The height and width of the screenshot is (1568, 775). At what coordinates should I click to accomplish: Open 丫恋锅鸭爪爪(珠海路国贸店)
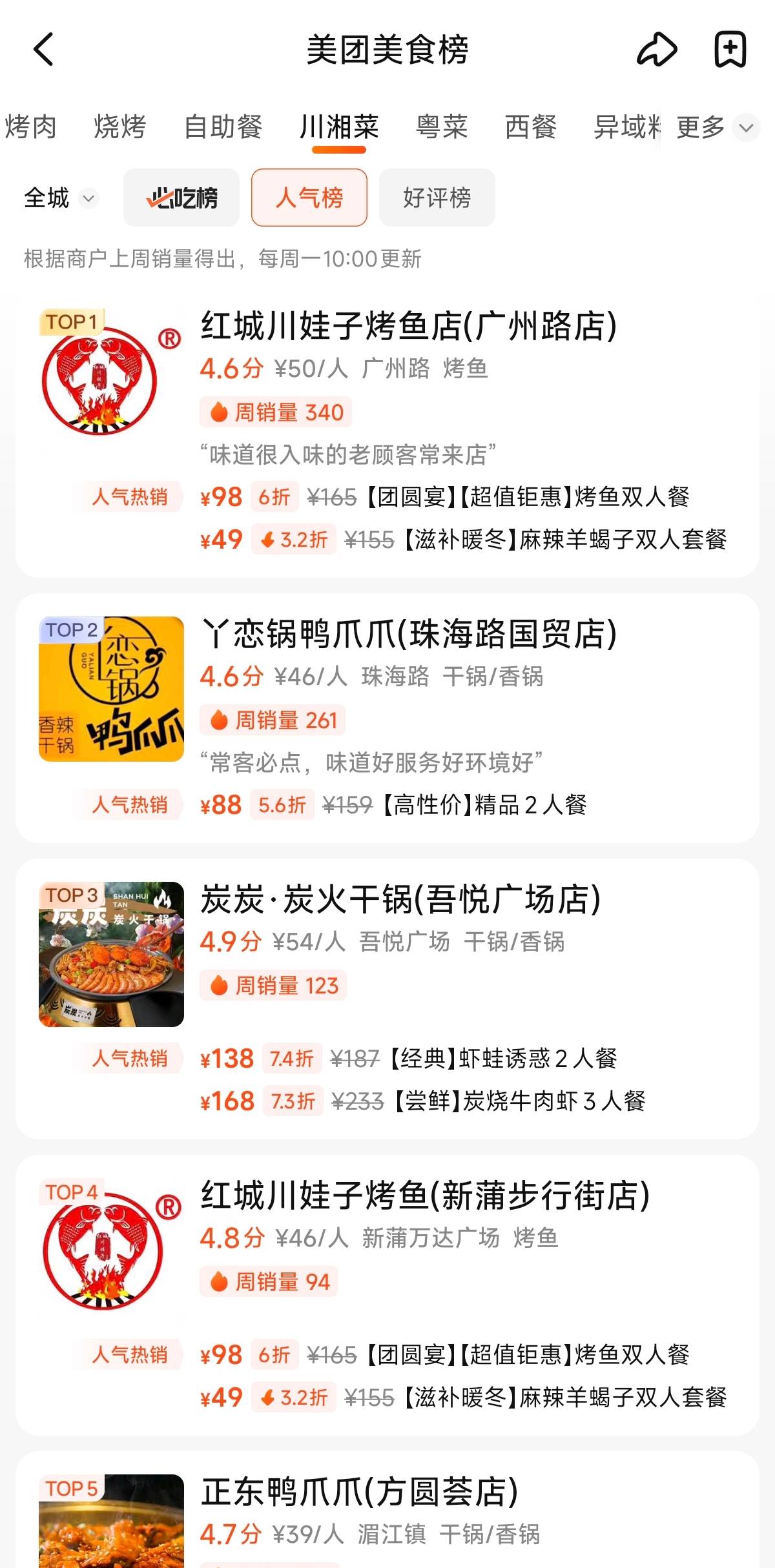pos(409,634)
